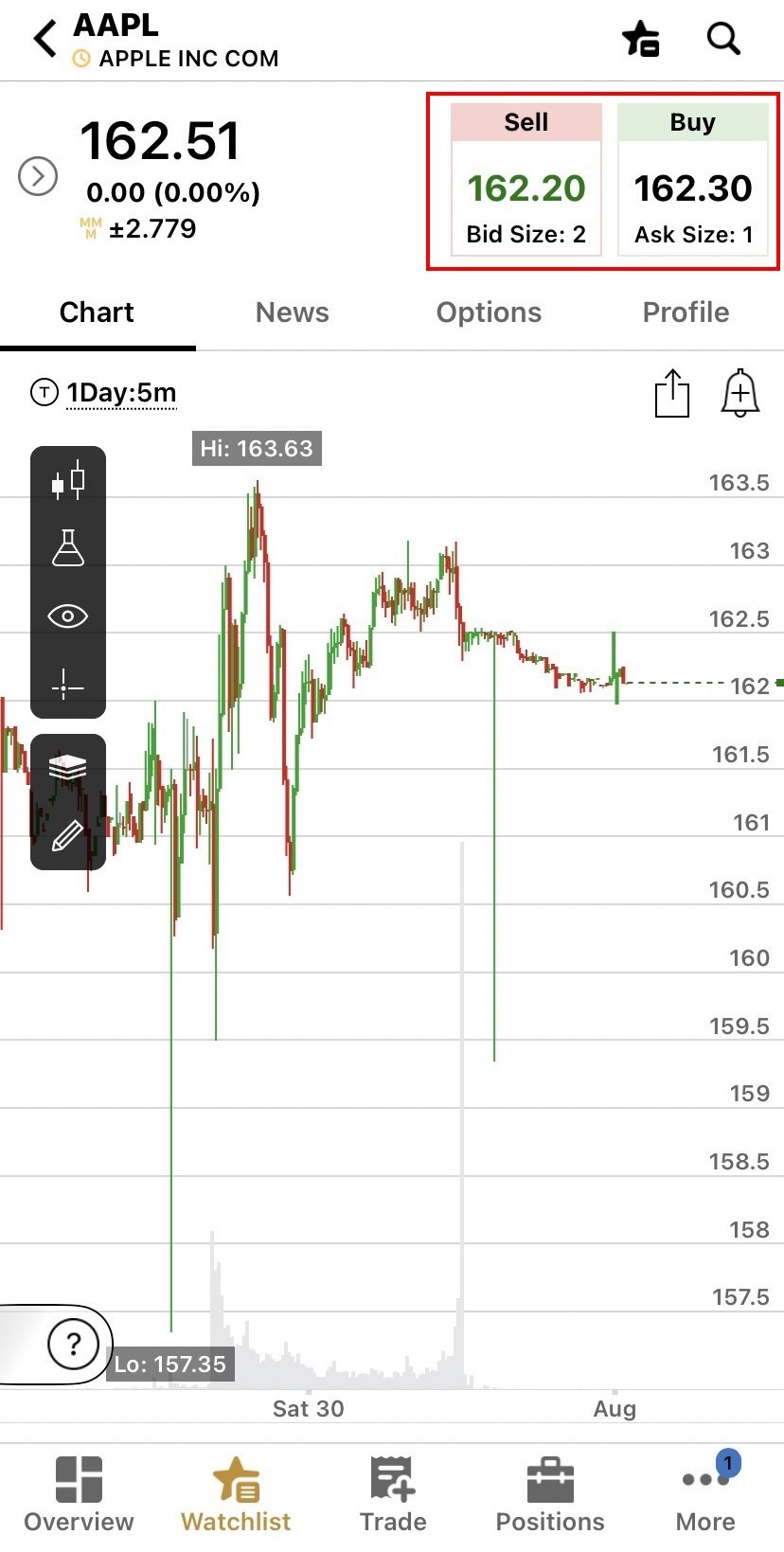
Task: Open the search magnifier for symbols
Action: pyautogui.click(x=722, y=39)
